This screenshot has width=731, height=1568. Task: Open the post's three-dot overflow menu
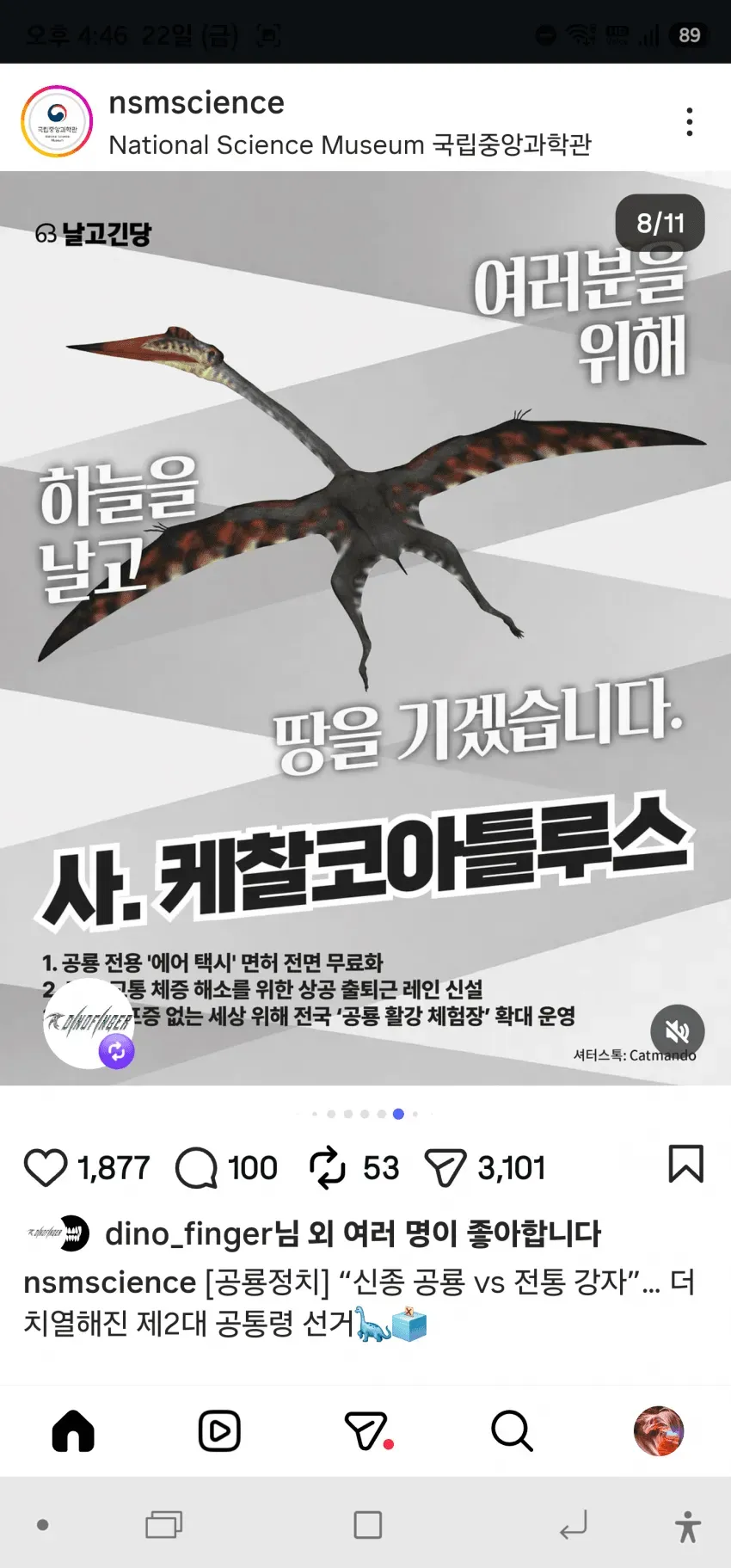(689, 122)
